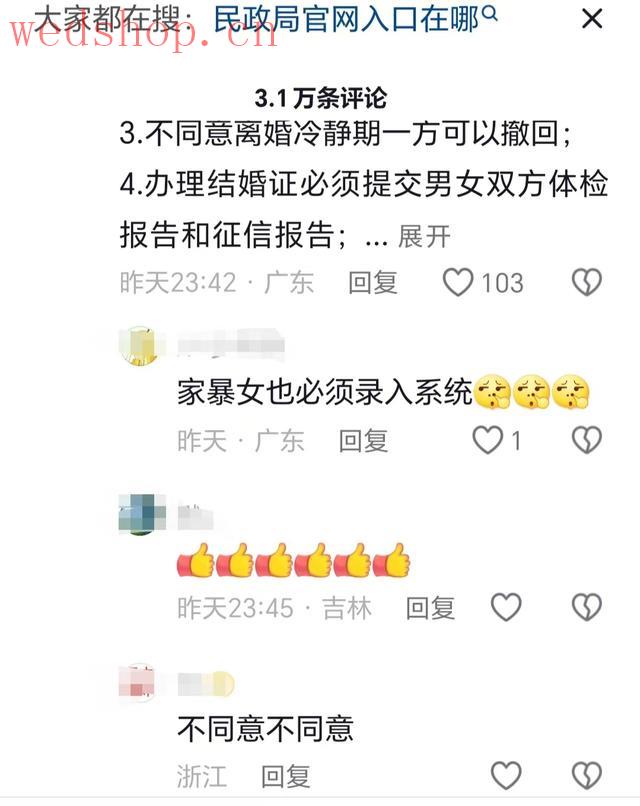This screenshot has width=640, height=806.
Task: Close the comments panel
Action: 592,19
